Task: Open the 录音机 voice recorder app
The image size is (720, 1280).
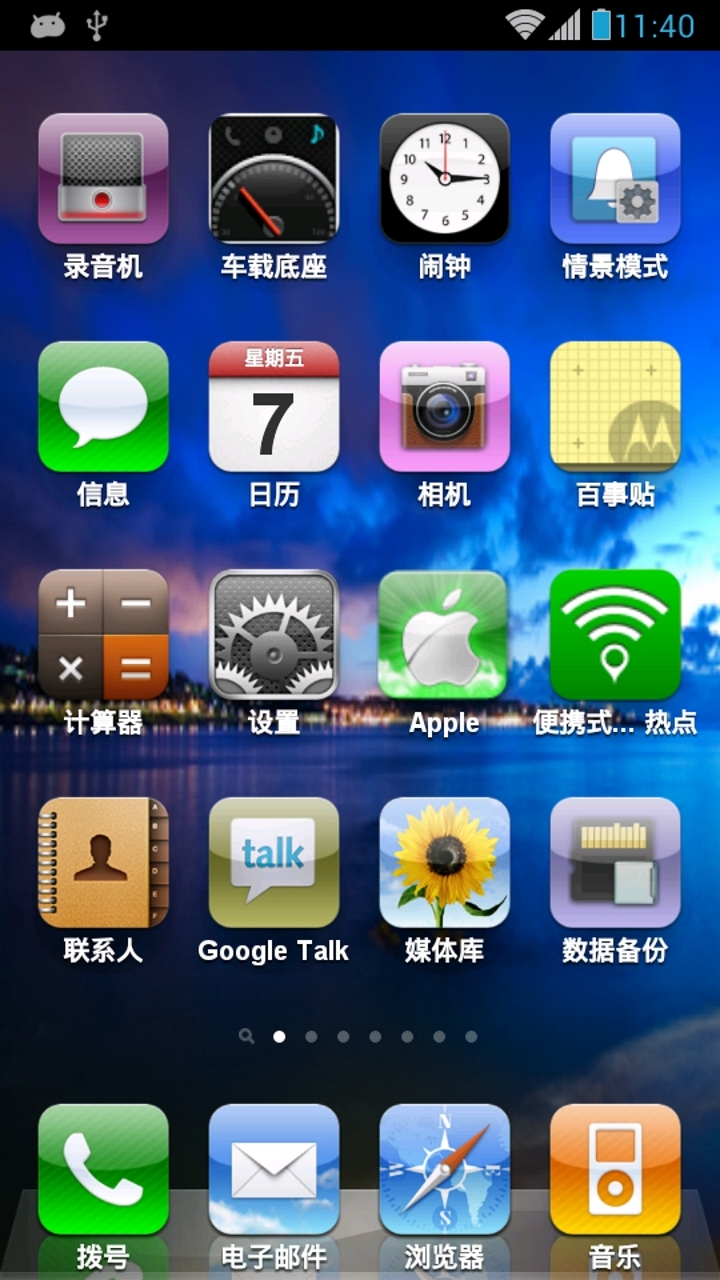Action: coord(103,179)
